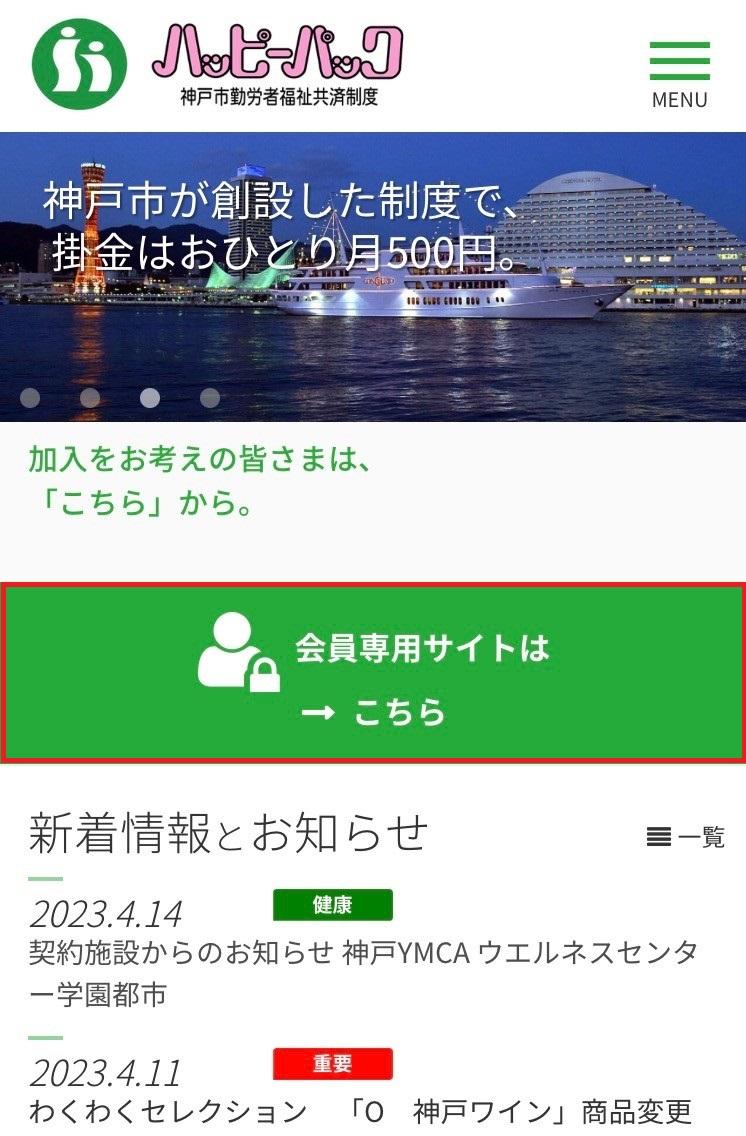
Task: Go to the 会員専用サイト member site
Action: pos(373,674)
